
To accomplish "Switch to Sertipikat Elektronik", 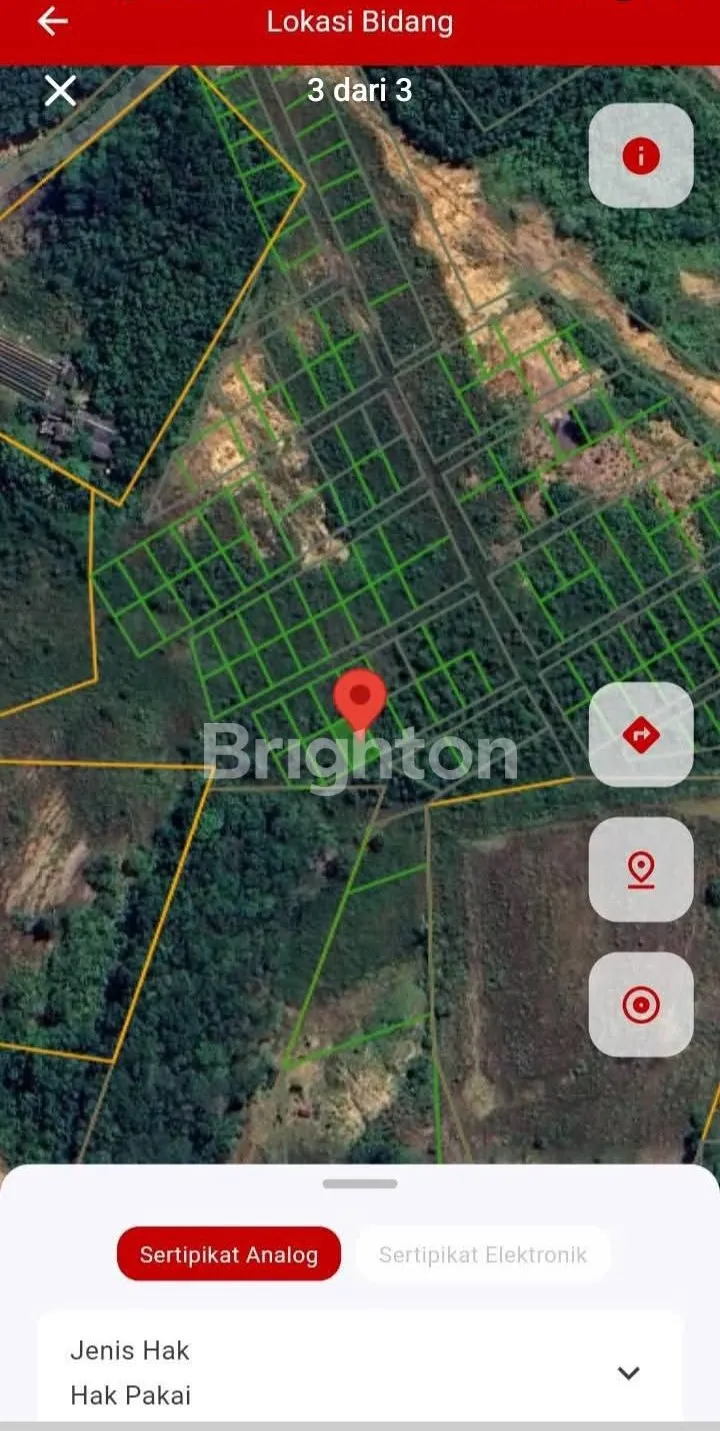I will [x=483, y=1254].
